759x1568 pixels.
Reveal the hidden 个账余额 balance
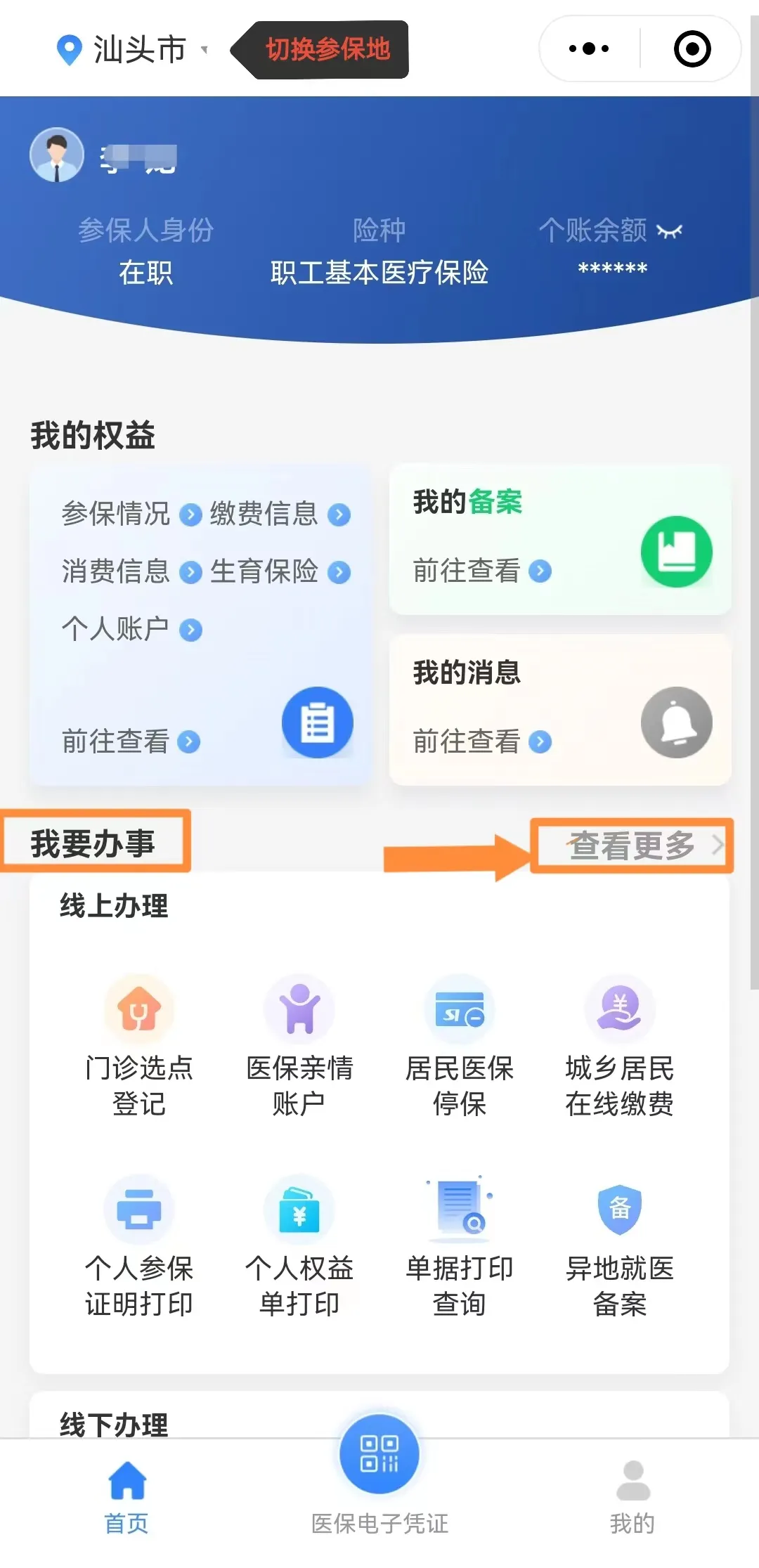(x=669, y=231)
